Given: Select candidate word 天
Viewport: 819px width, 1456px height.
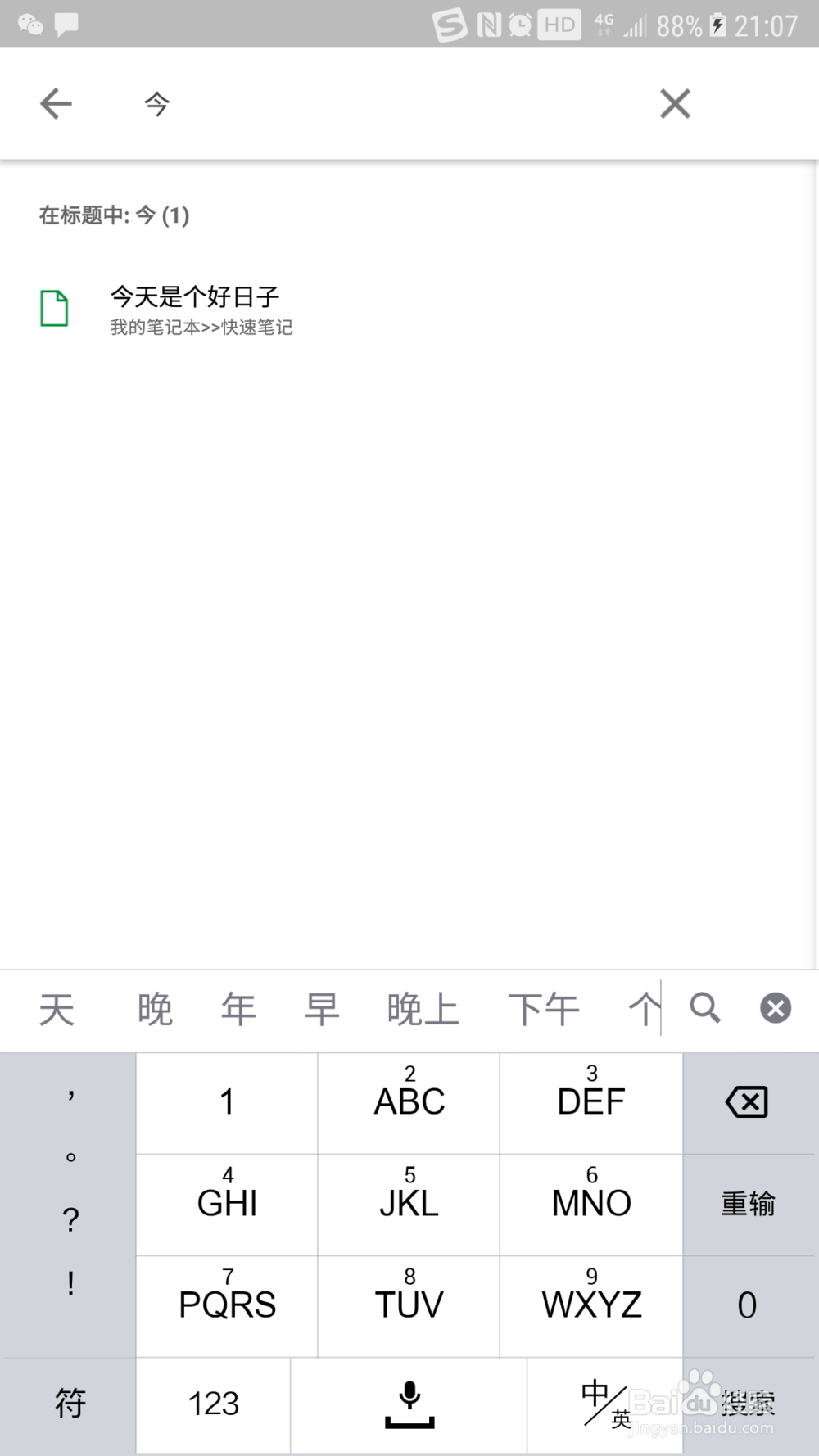Looking at the screenshot, I should coord(56,1009).
